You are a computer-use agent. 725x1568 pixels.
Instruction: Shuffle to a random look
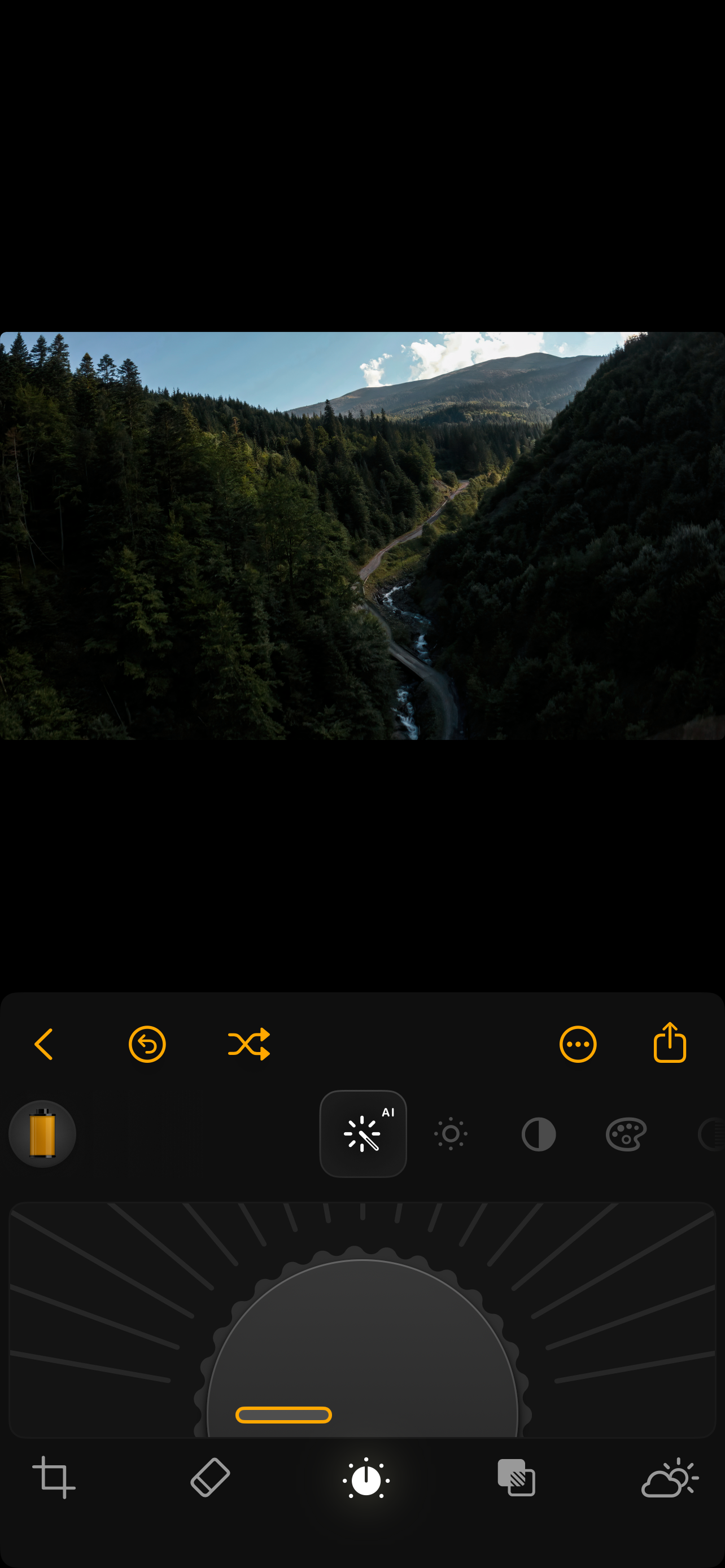249,1045
